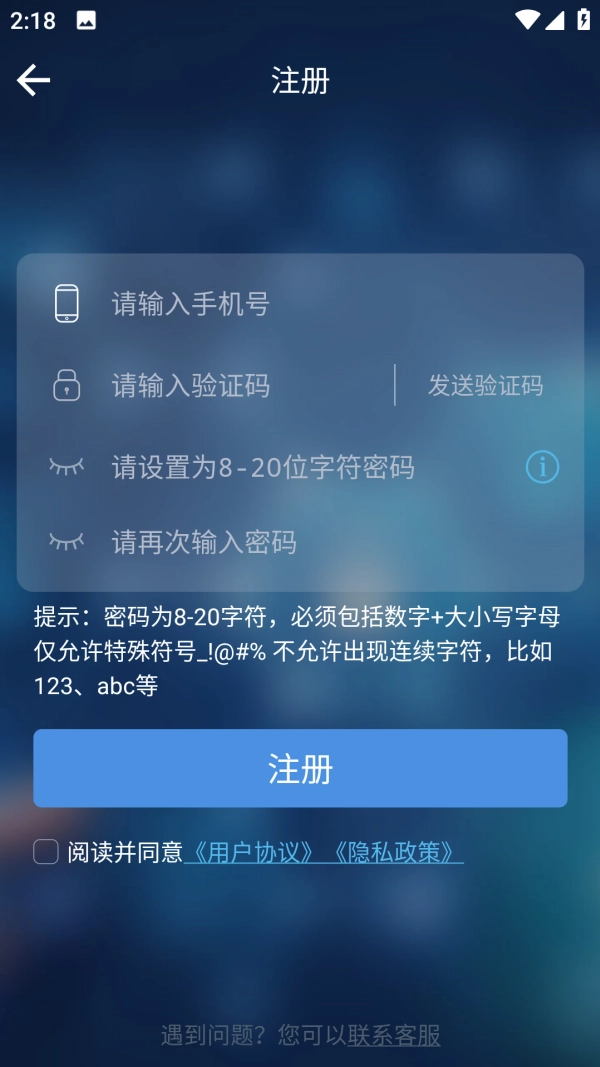Show password via eye icon in password field
The width and height of the screenshot is (600, 1067).
point(67,467)
